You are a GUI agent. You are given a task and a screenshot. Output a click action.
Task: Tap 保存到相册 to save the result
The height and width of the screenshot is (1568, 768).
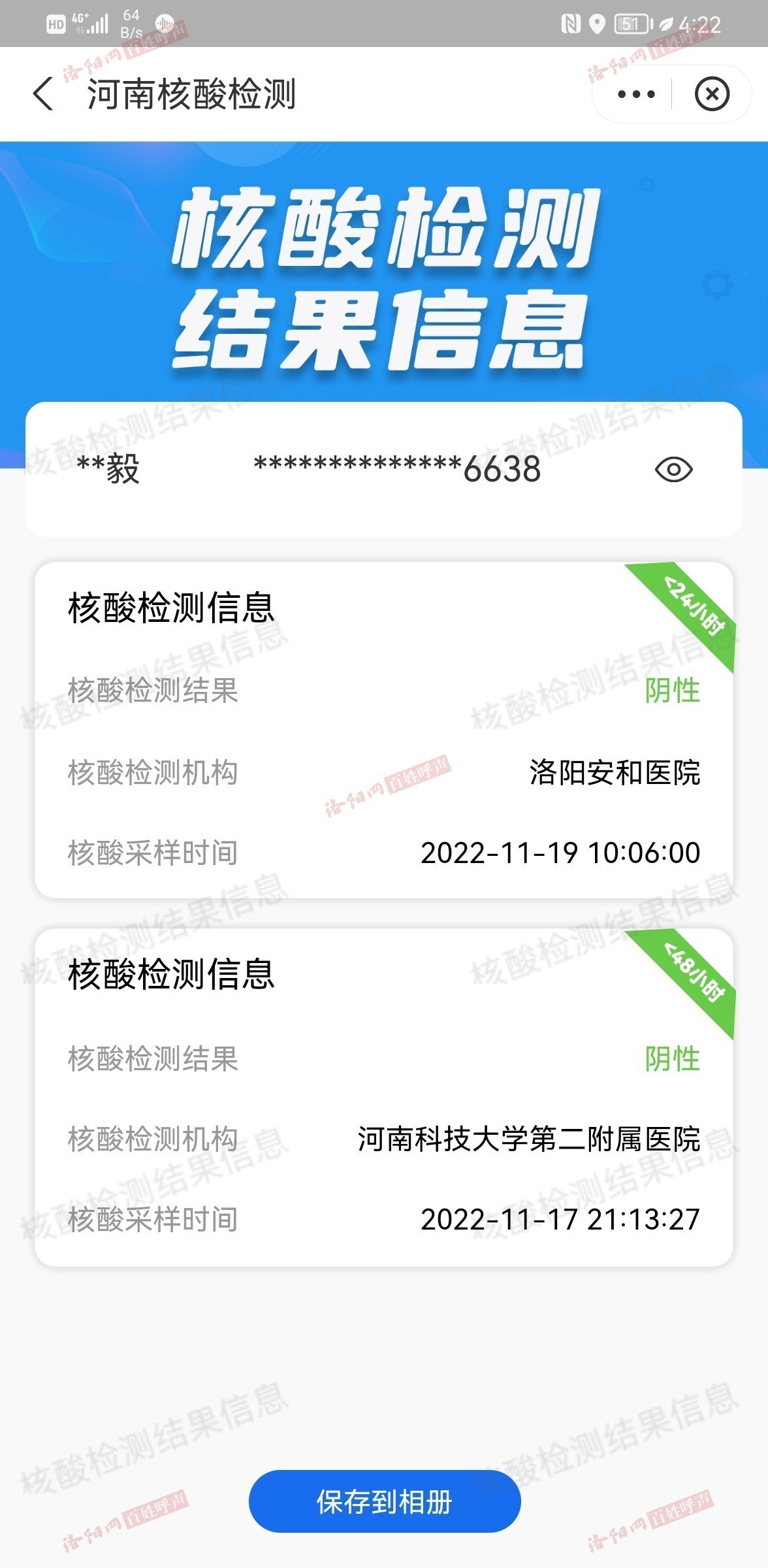pyautogui.click(x=385, y=1501)
